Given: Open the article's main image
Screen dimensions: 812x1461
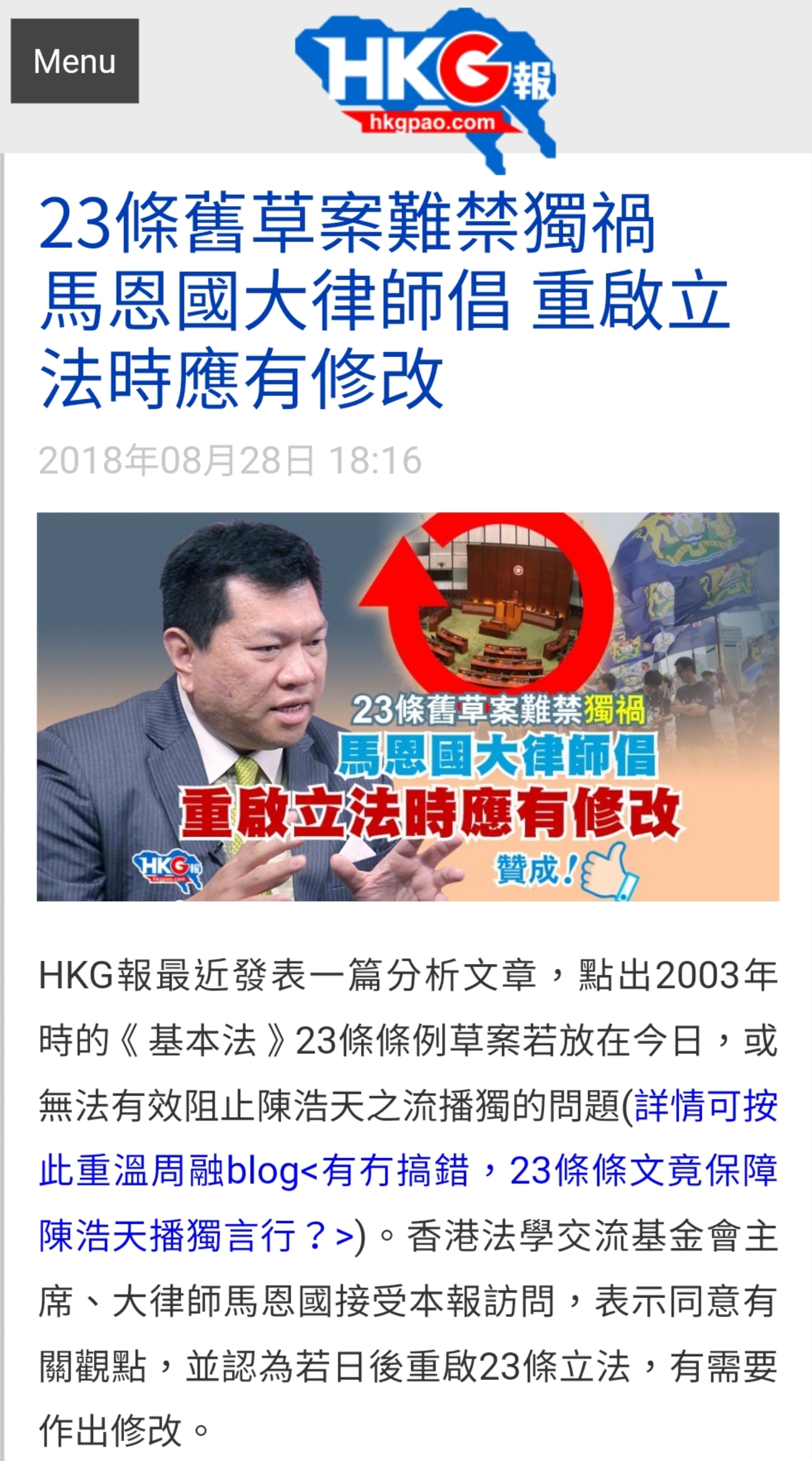Looking at the screenshot, I should (408, 706).
